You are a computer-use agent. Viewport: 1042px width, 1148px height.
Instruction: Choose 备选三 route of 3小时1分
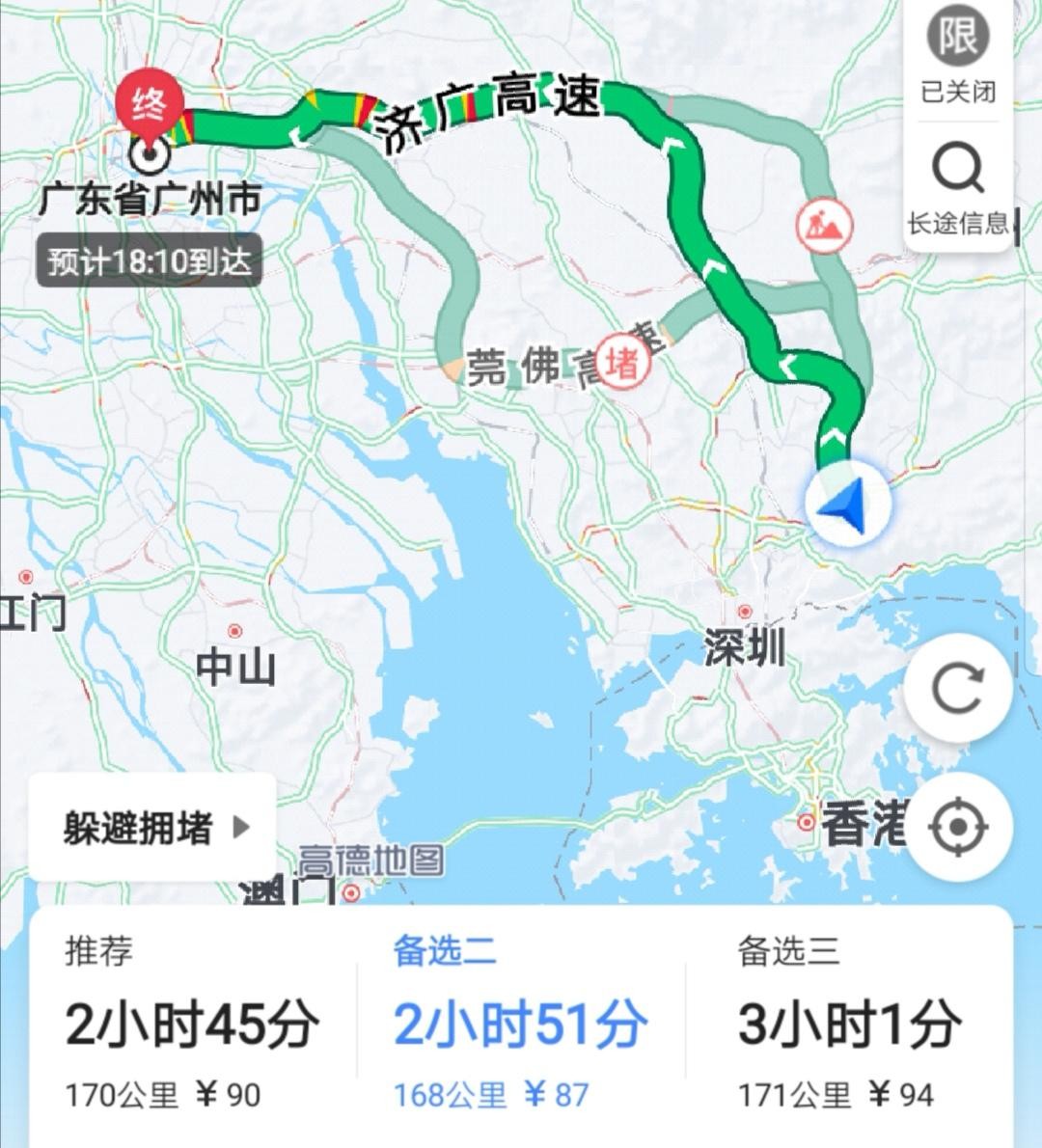(849, 1025)
